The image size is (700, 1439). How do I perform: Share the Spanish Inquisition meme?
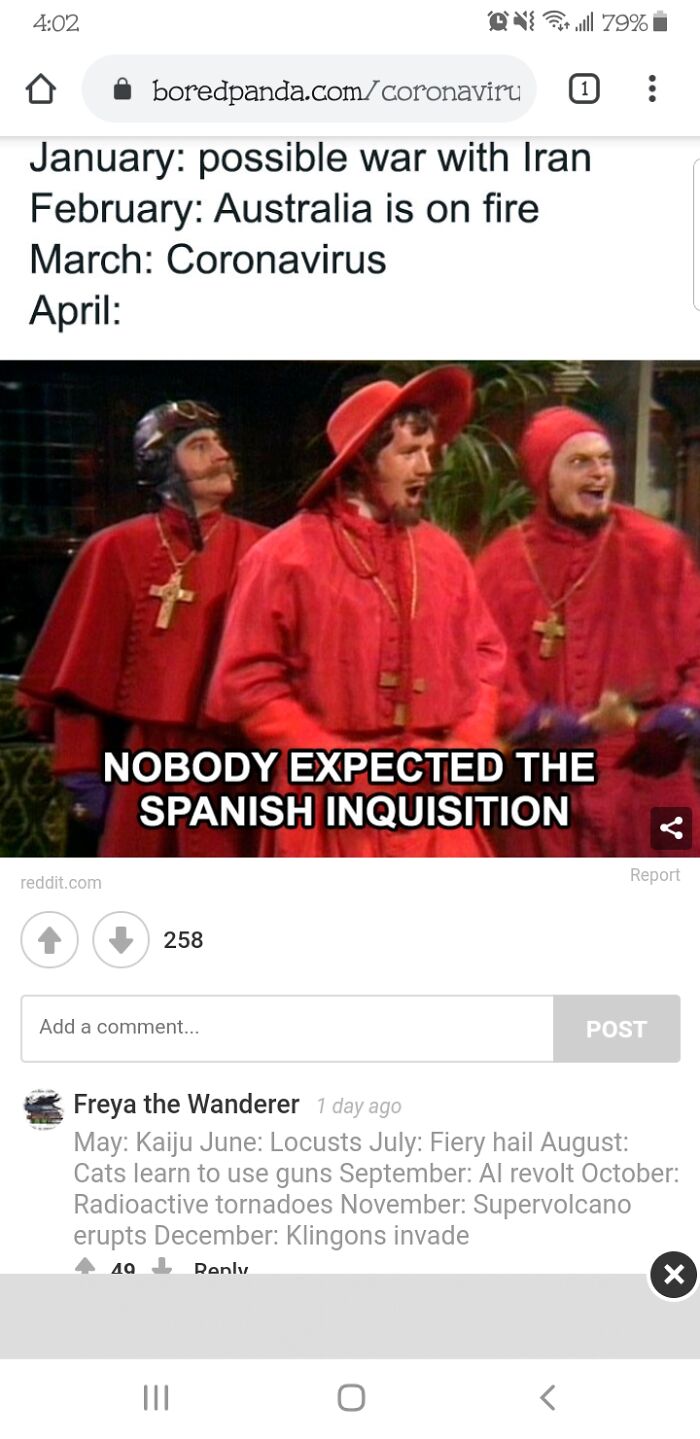click(671, 828)
